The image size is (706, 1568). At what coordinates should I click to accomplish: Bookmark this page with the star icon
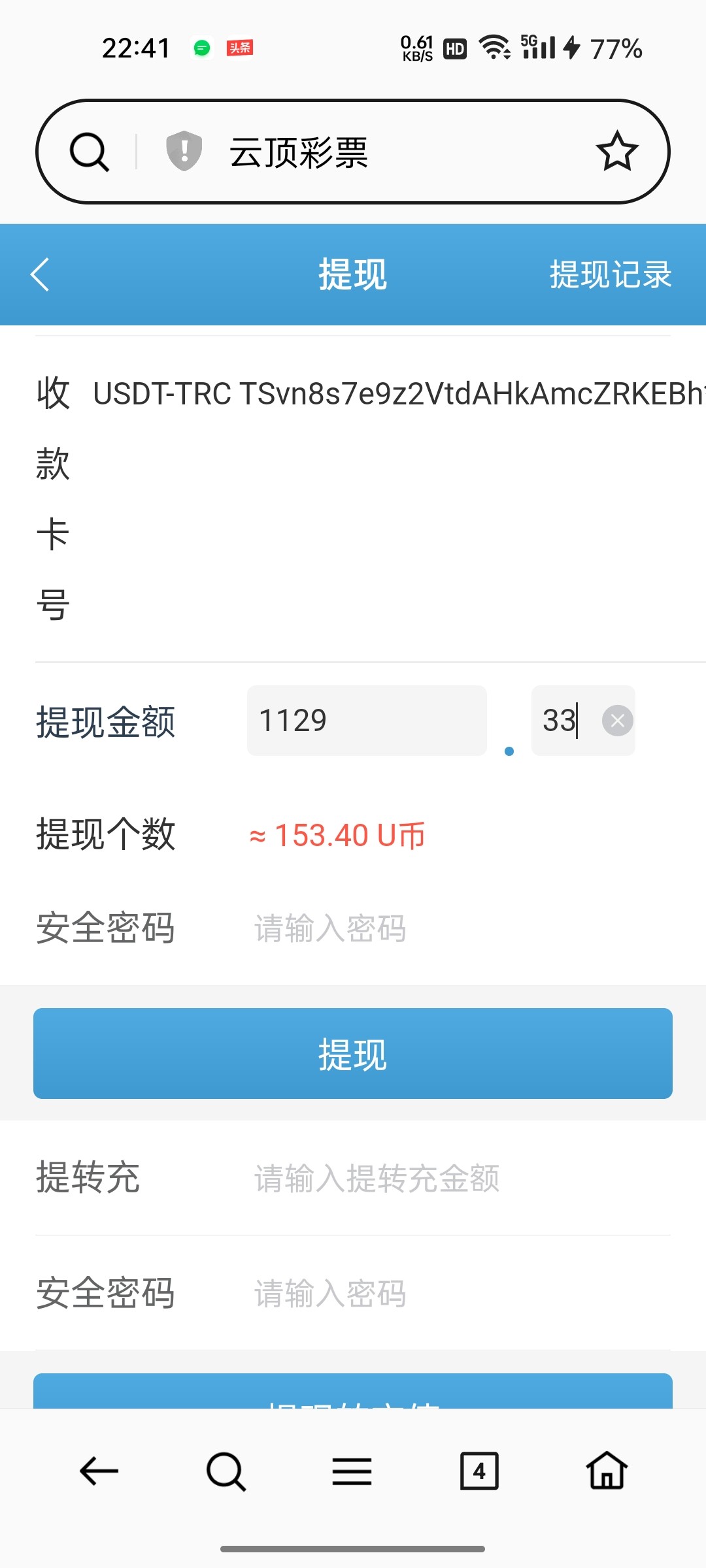616,152
